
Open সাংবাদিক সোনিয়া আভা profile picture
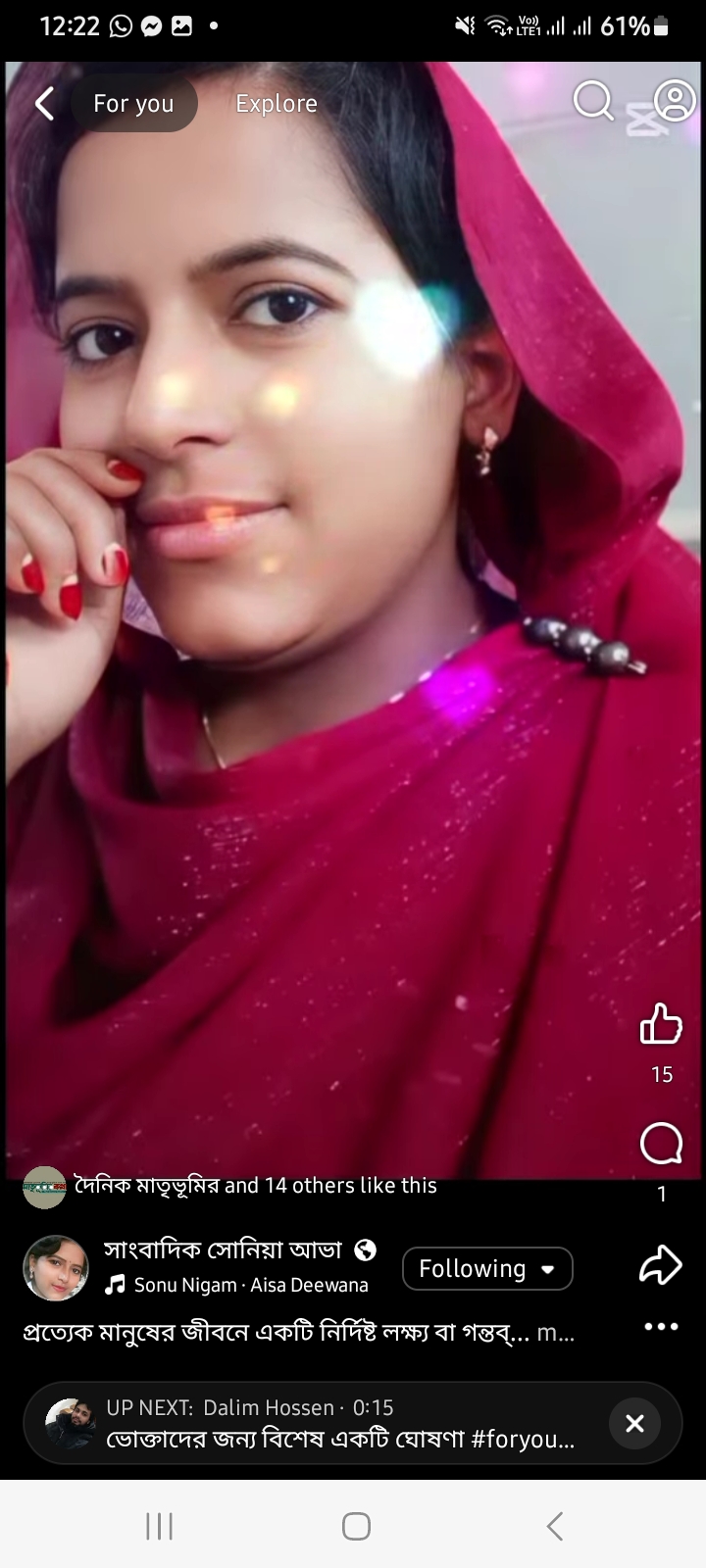click(56, 1268)
